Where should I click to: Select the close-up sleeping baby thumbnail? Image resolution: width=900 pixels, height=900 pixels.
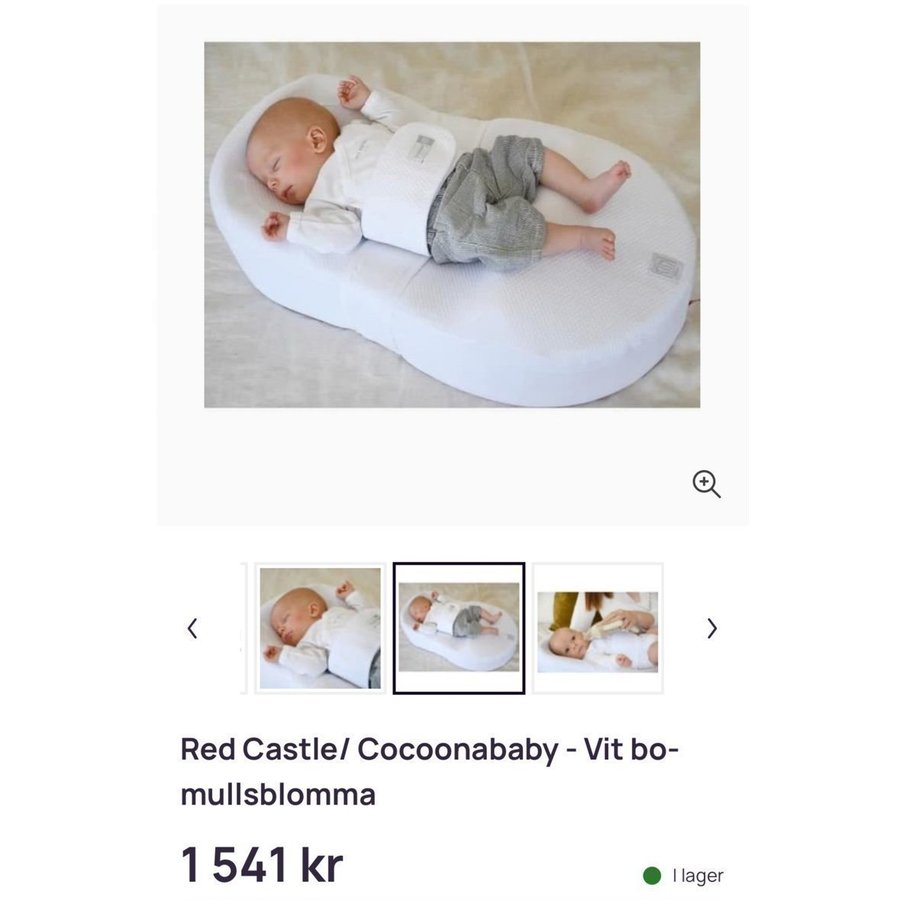tap(320, 628)
